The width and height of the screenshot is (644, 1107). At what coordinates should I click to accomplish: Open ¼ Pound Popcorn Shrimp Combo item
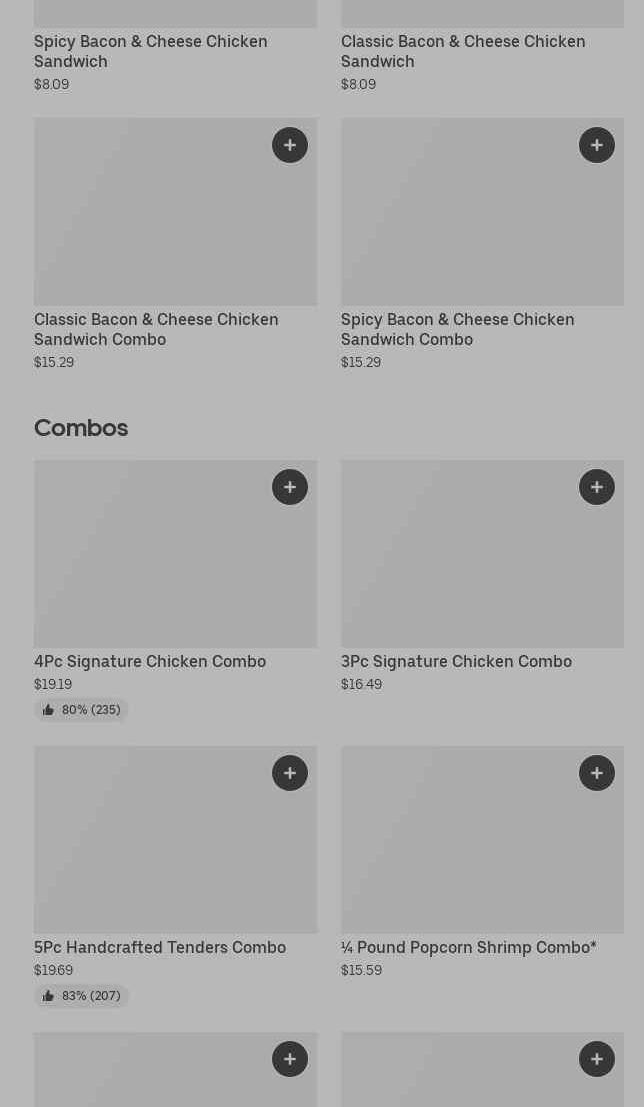point(468,947)
